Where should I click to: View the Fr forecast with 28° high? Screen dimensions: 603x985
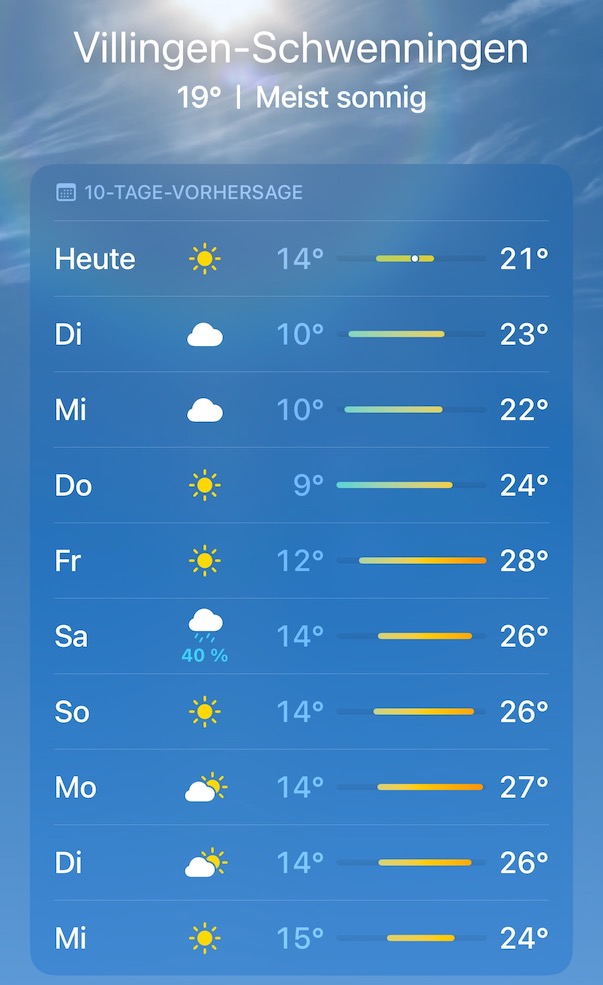coord(302,560)
